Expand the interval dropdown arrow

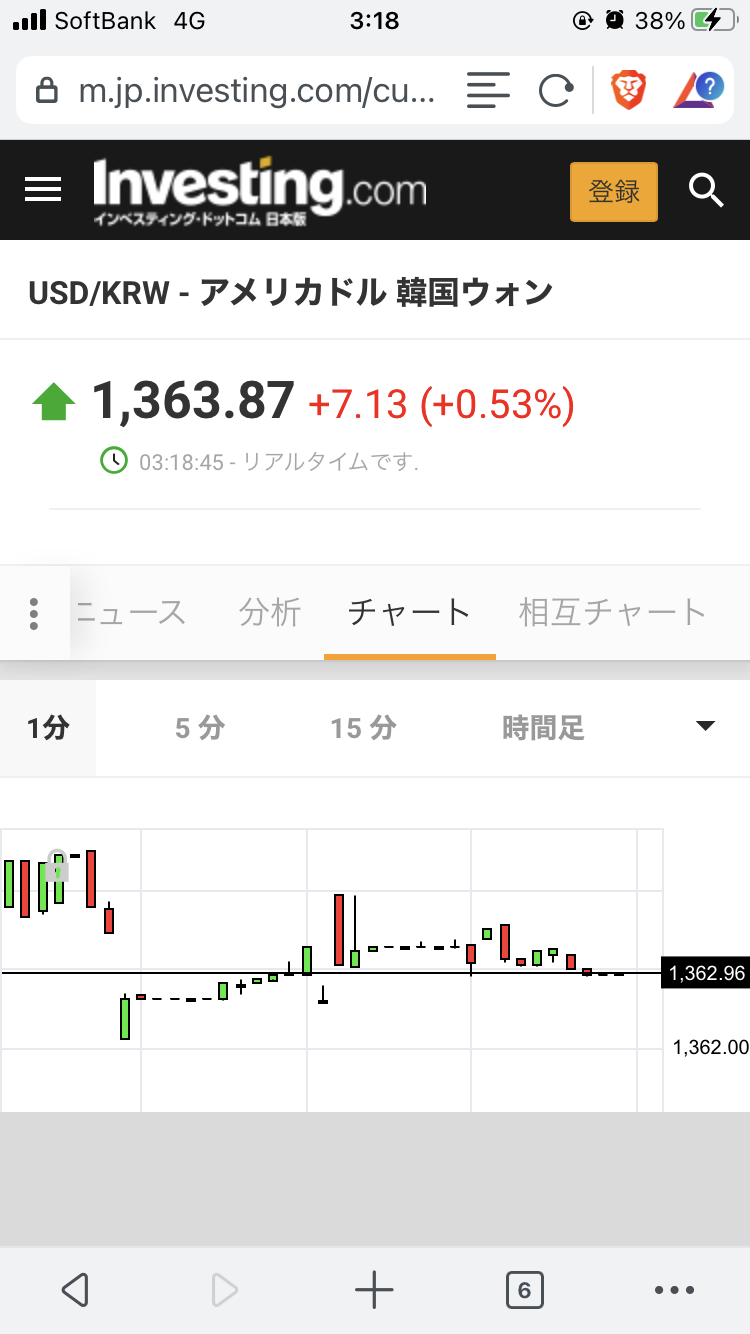(x=705, y=726)
